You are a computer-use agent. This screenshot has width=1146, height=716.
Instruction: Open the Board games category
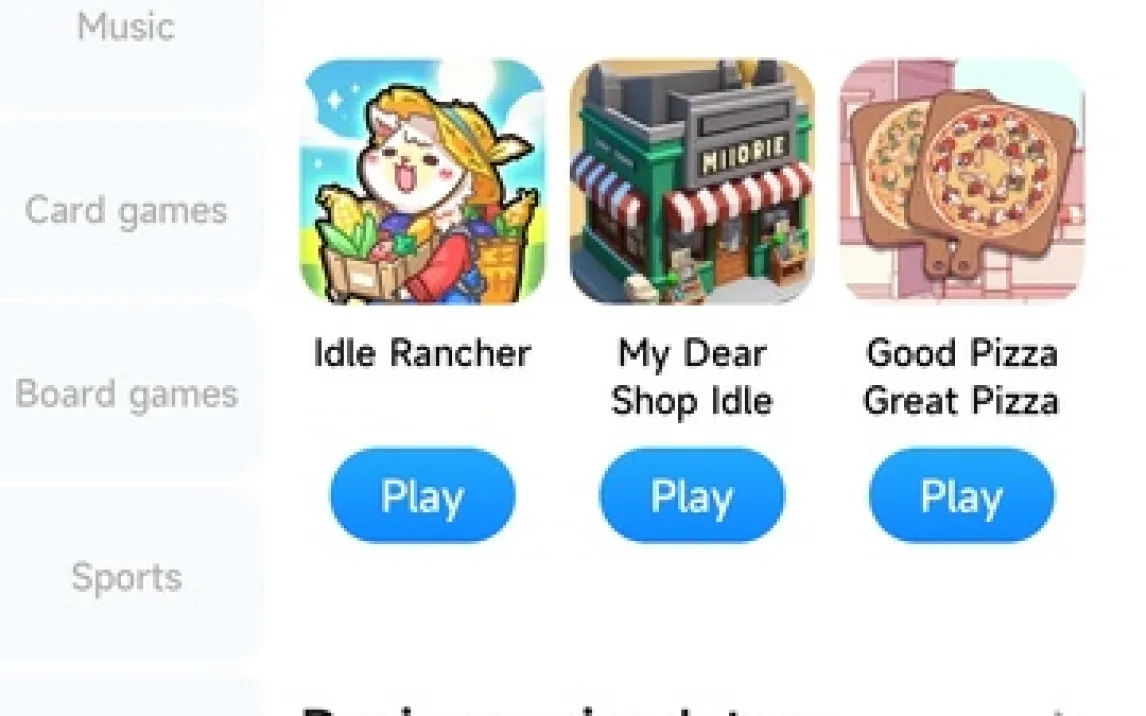(x=126, y=394)
